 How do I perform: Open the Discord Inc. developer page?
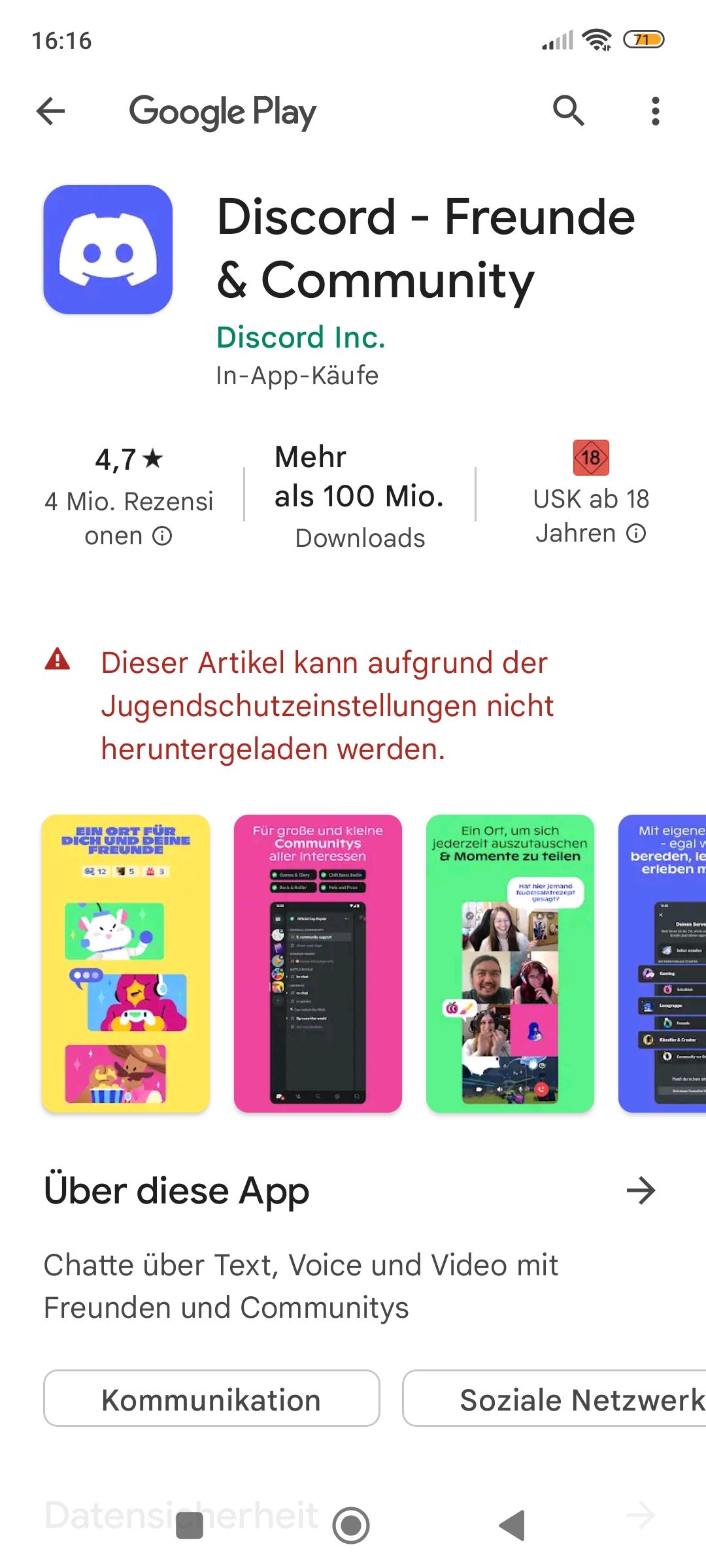click(x=301, y=337)
